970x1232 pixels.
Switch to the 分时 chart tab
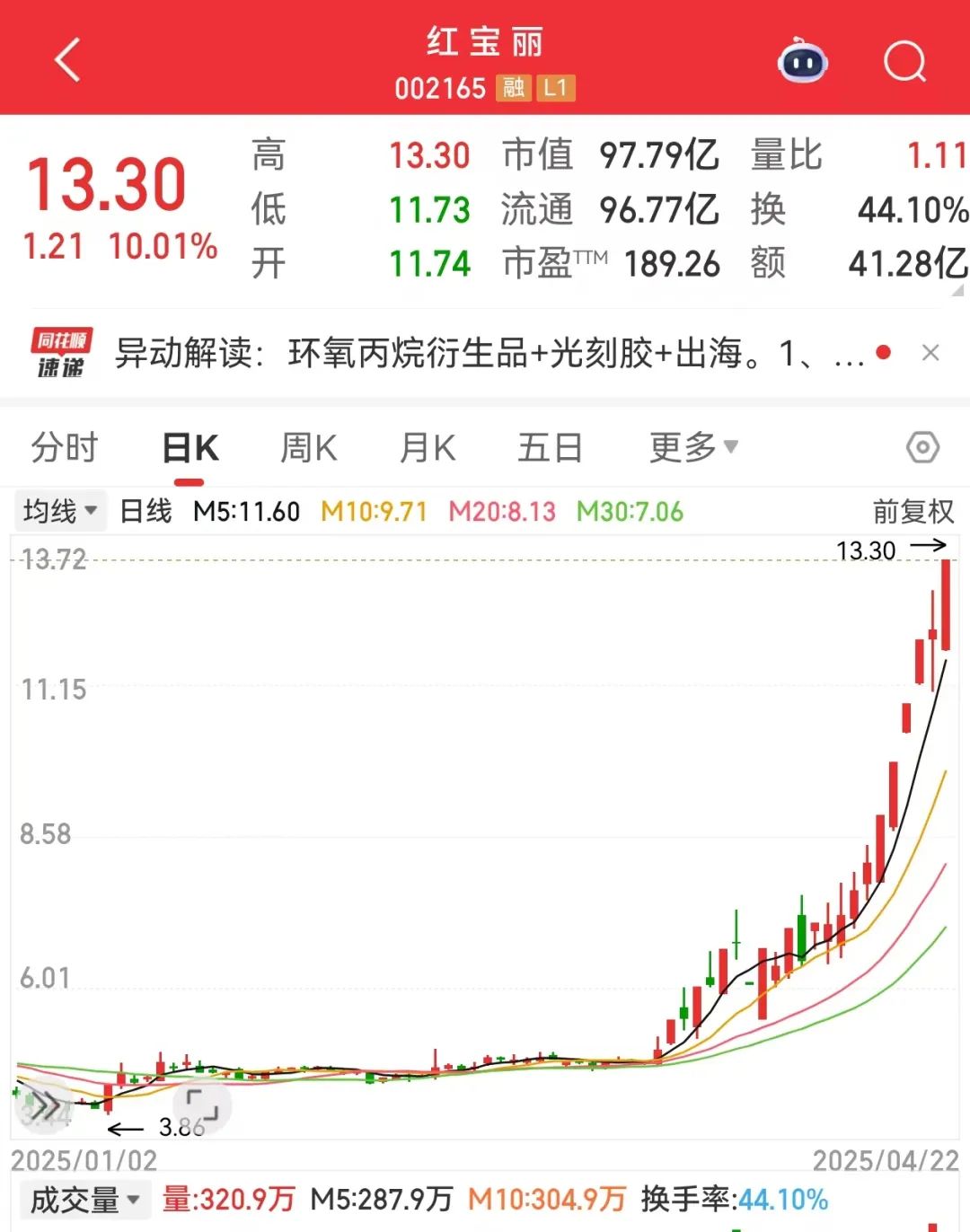pyautogui.click(x=65, y=447)
